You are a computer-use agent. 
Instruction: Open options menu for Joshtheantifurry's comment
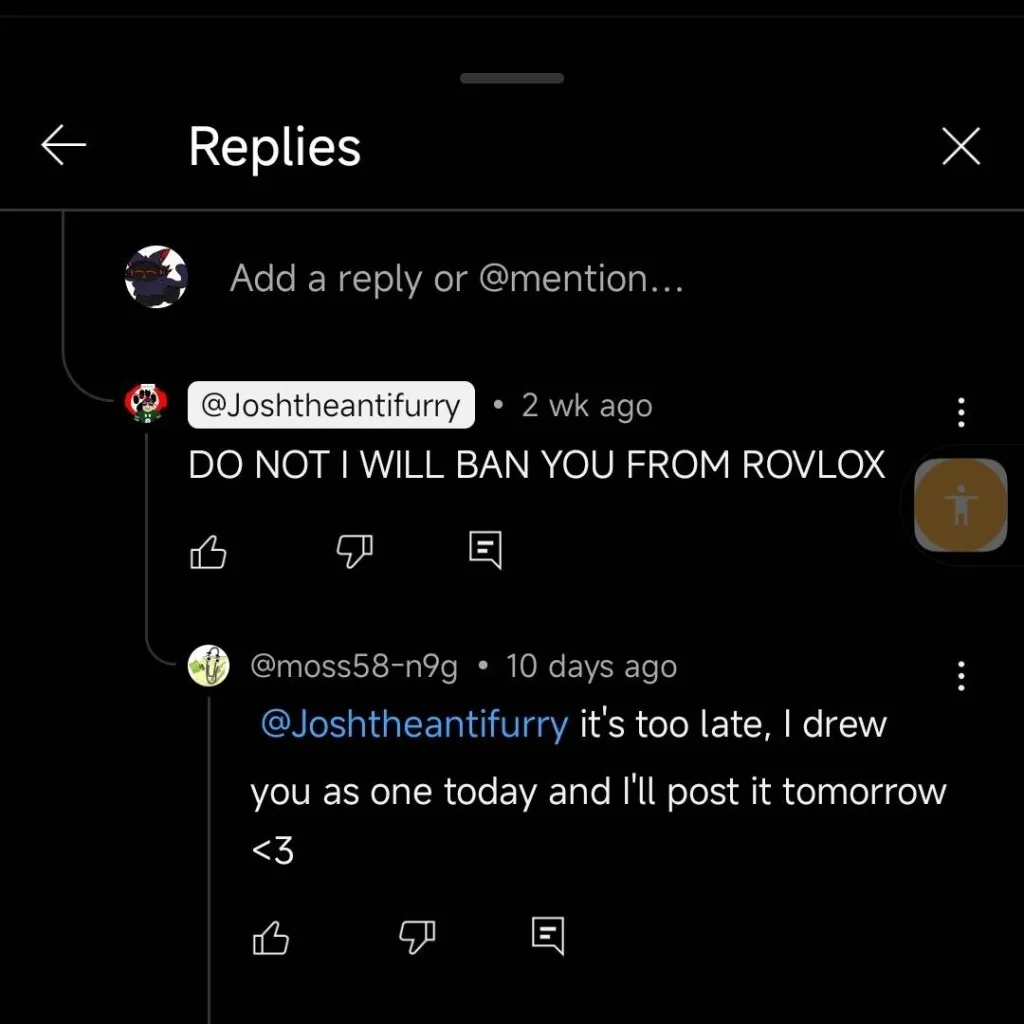click(x=961, y=411)
